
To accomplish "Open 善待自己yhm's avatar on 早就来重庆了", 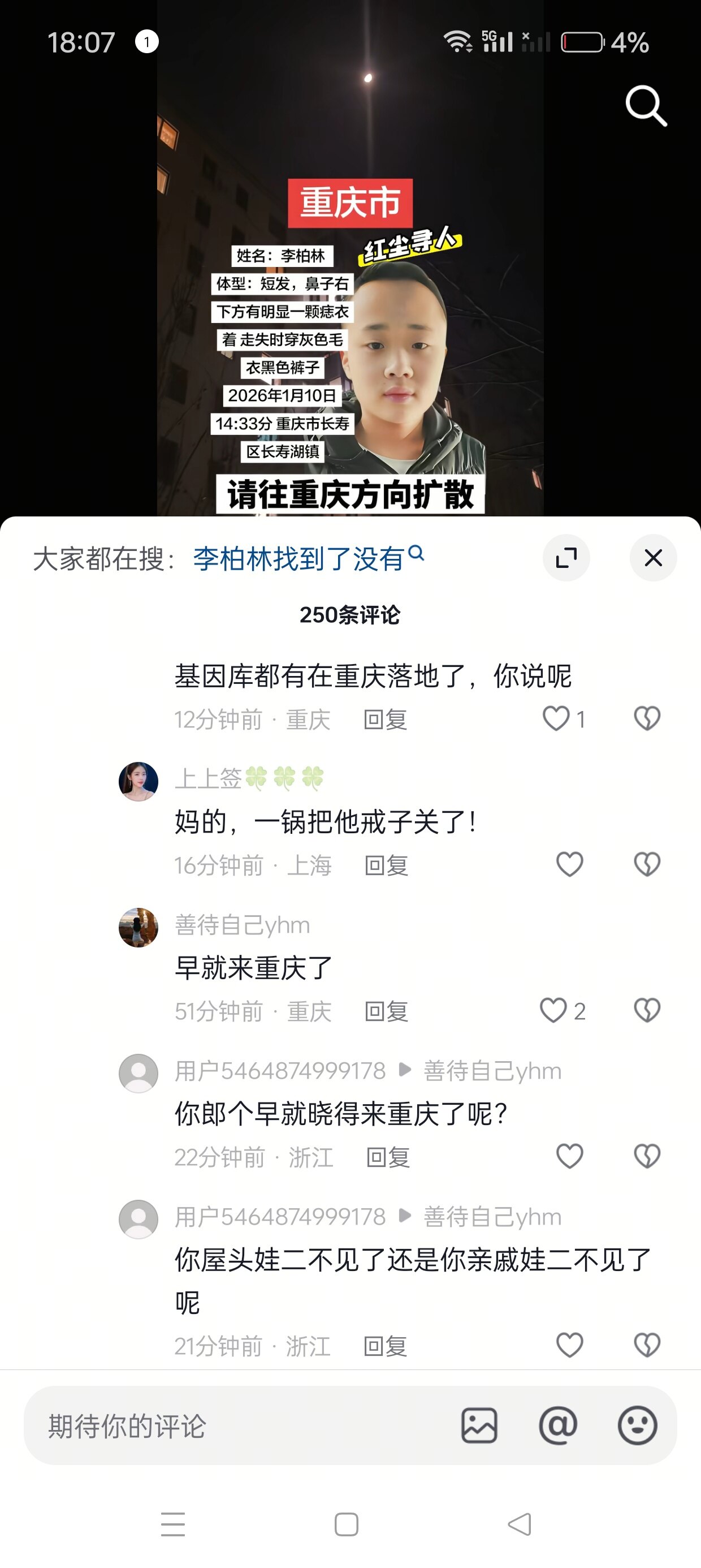I will [x=138, y=927].
